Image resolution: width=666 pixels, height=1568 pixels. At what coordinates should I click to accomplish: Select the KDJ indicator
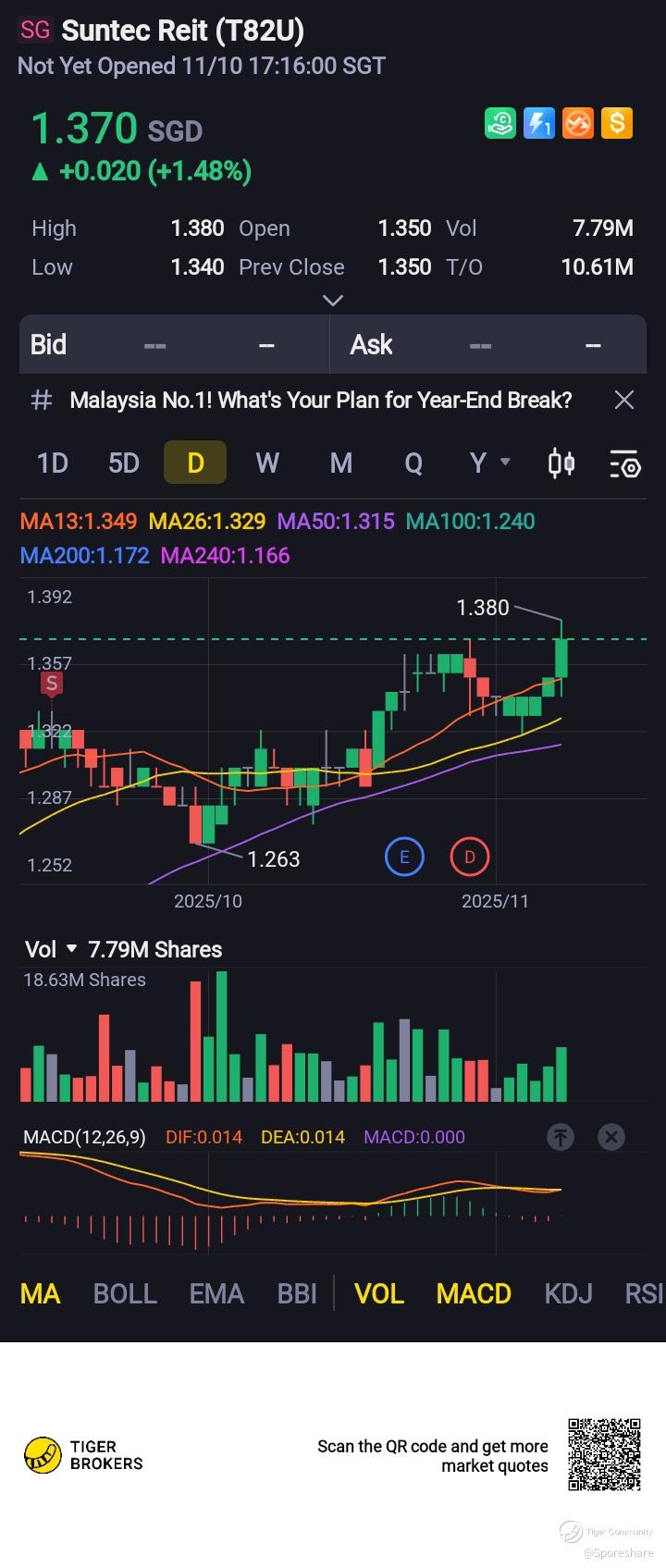568,1293
